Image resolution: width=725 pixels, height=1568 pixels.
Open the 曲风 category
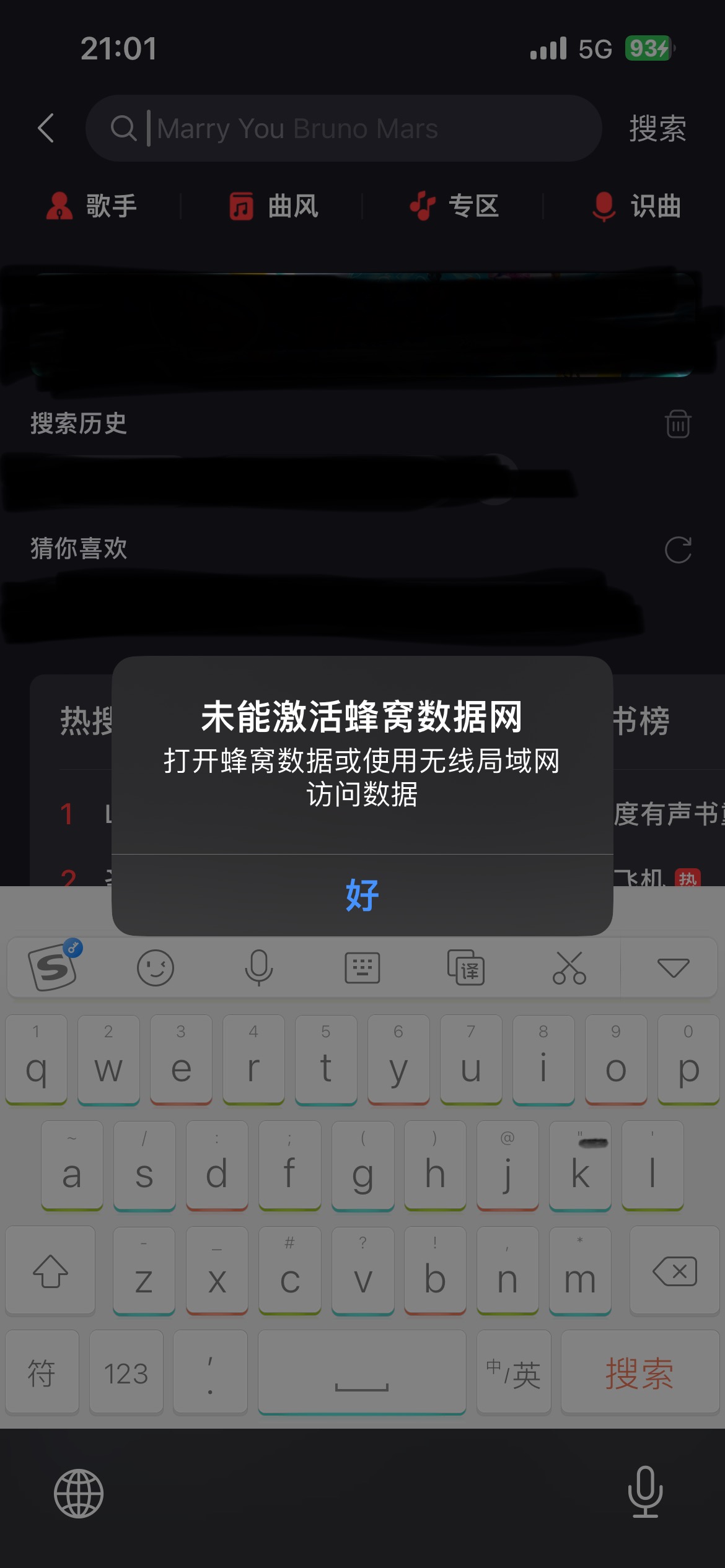click(273, 206)
